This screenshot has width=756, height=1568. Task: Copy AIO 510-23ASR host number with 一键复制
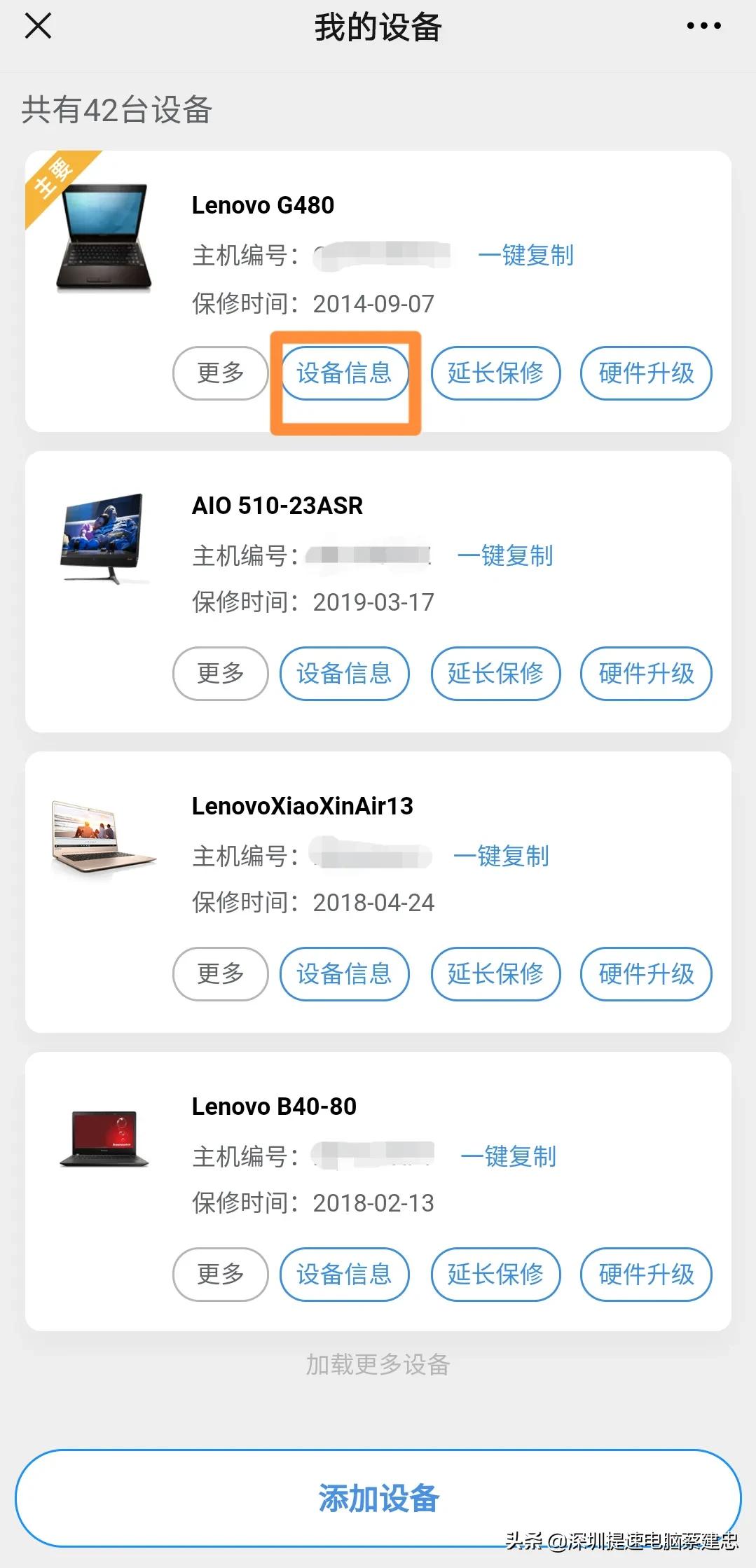pyautogui.click(x=506, y=556)
